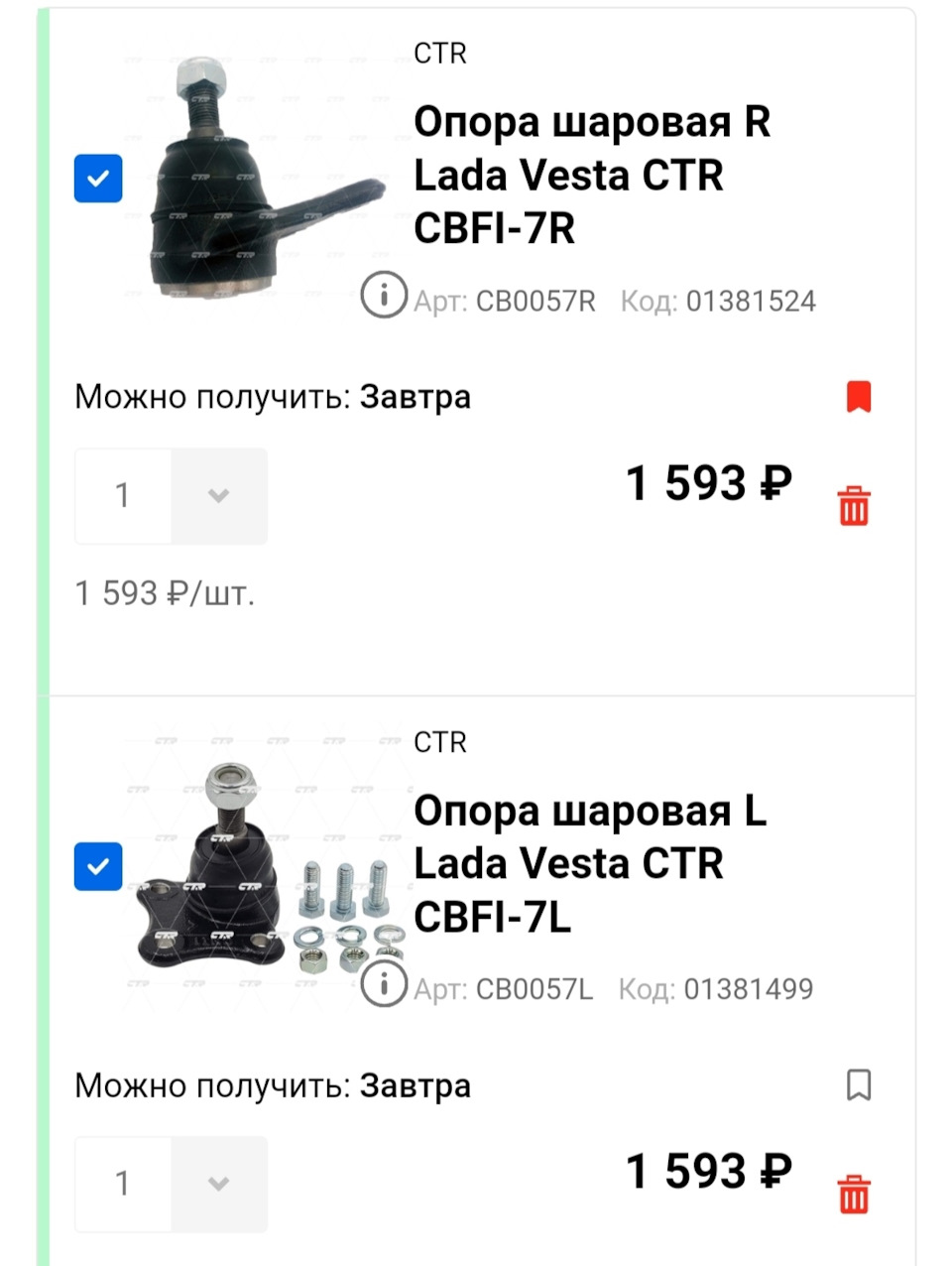Remove bookmark from the CBFI-7R item

tap(858, 397)
